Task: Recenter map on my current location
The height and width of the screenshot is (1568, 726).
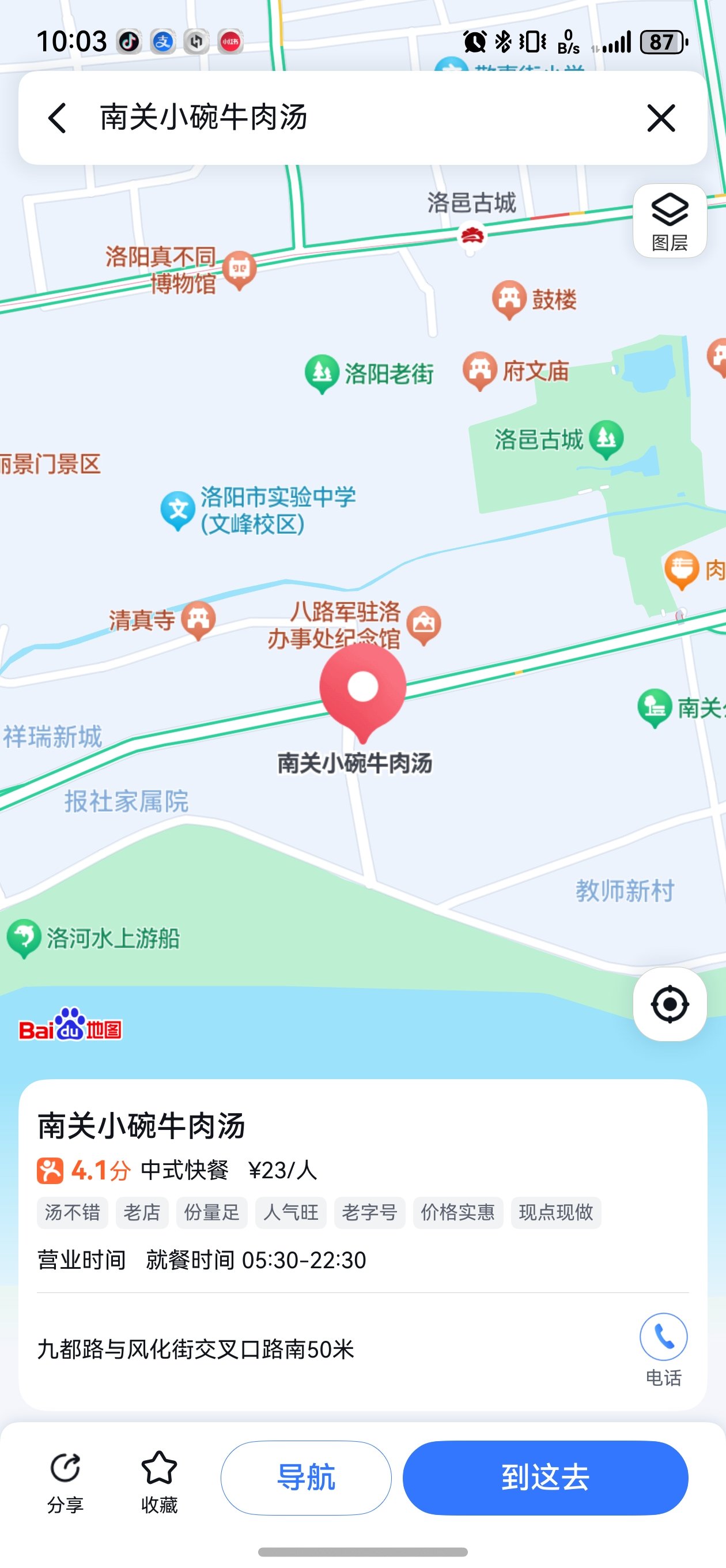Action: point(670,1004)
